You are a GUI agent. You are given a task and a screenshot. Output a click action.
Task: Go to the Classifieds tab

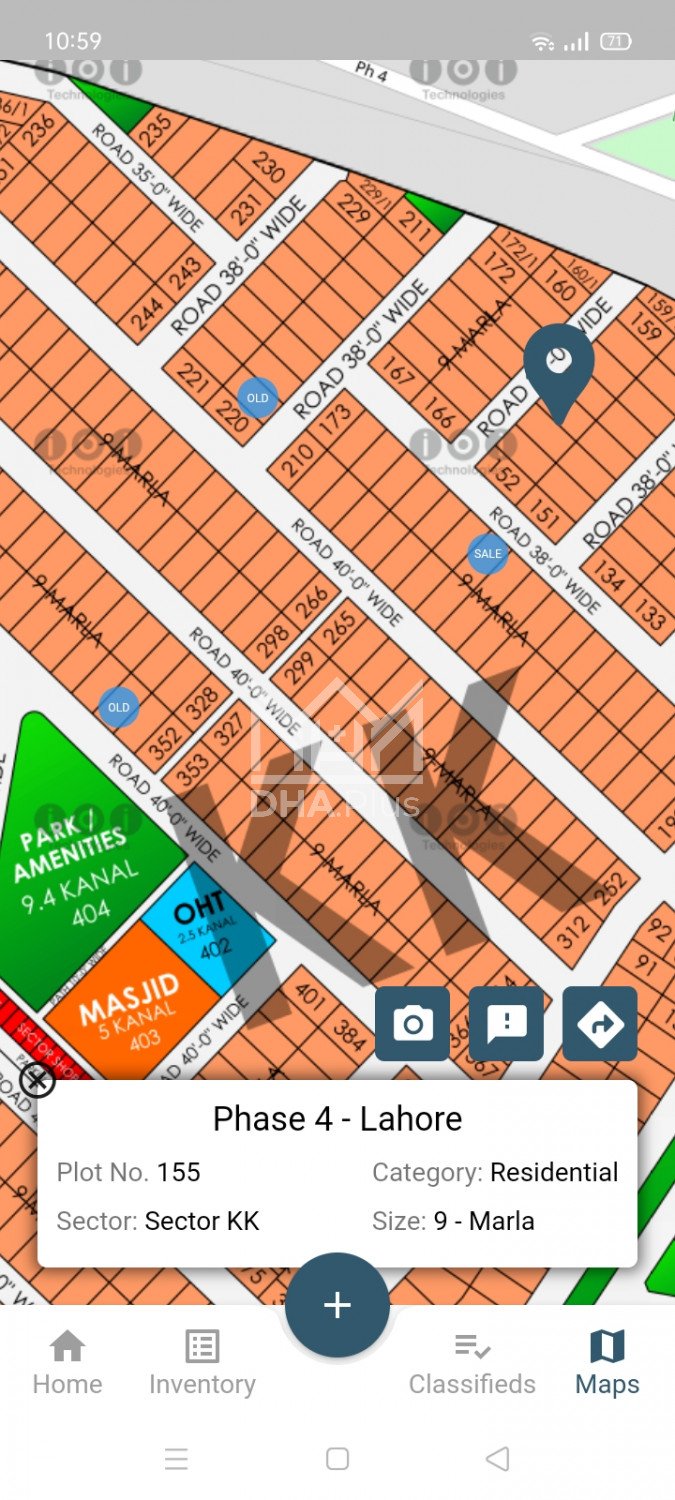pos(472,1362)
